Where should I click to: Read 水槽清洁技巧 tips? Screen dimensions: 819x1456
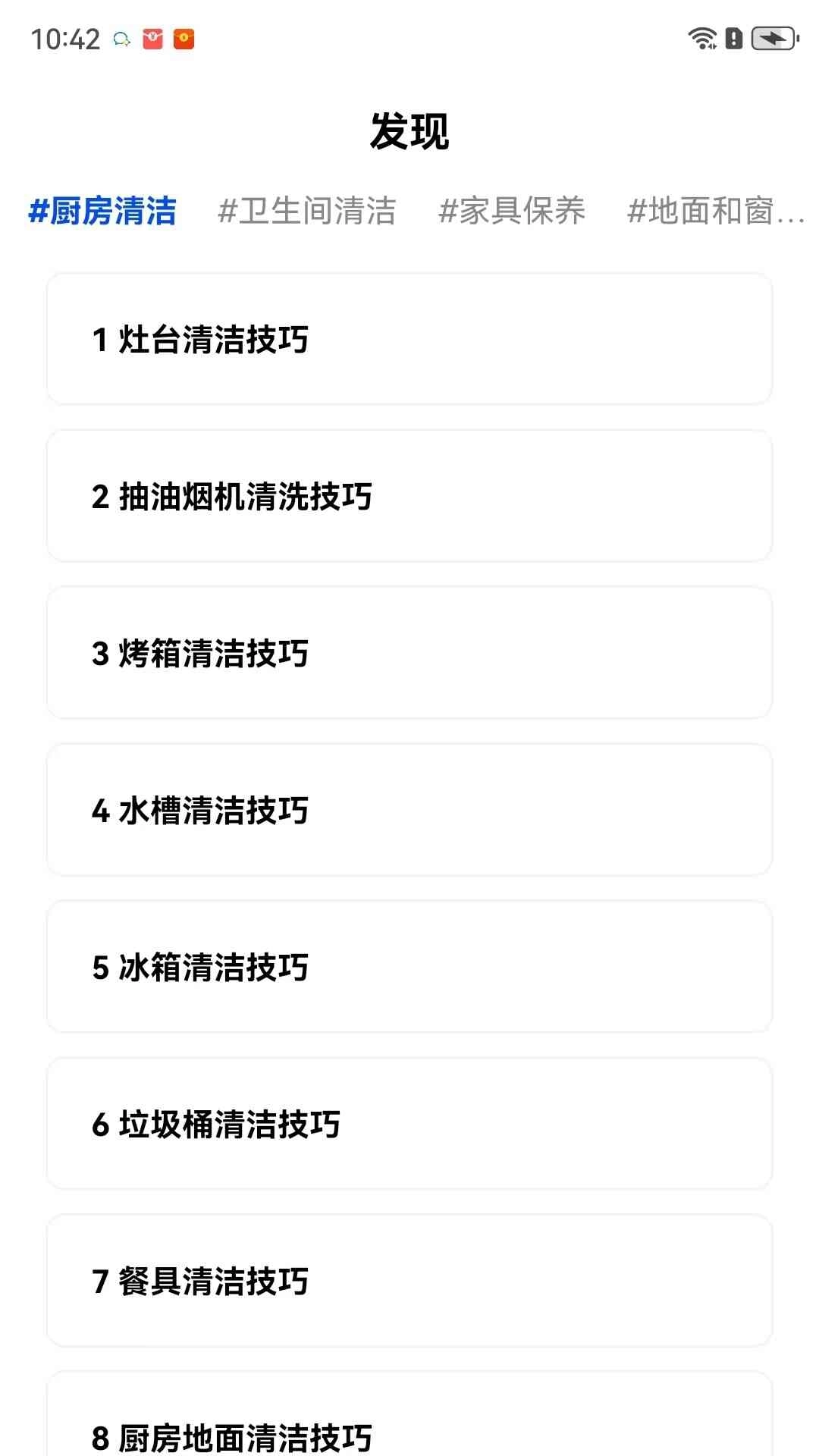(409, 810)
